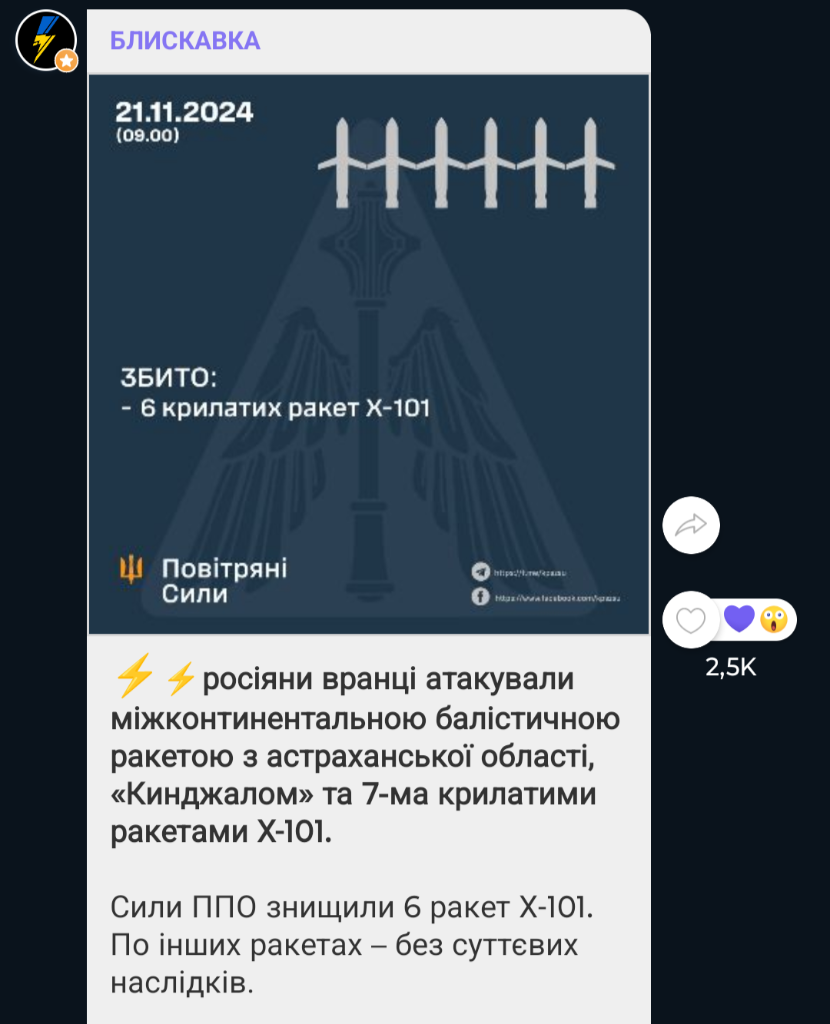React with the purple heart emoji
This screenshot has width=830, height=1024.
point(739,620)
